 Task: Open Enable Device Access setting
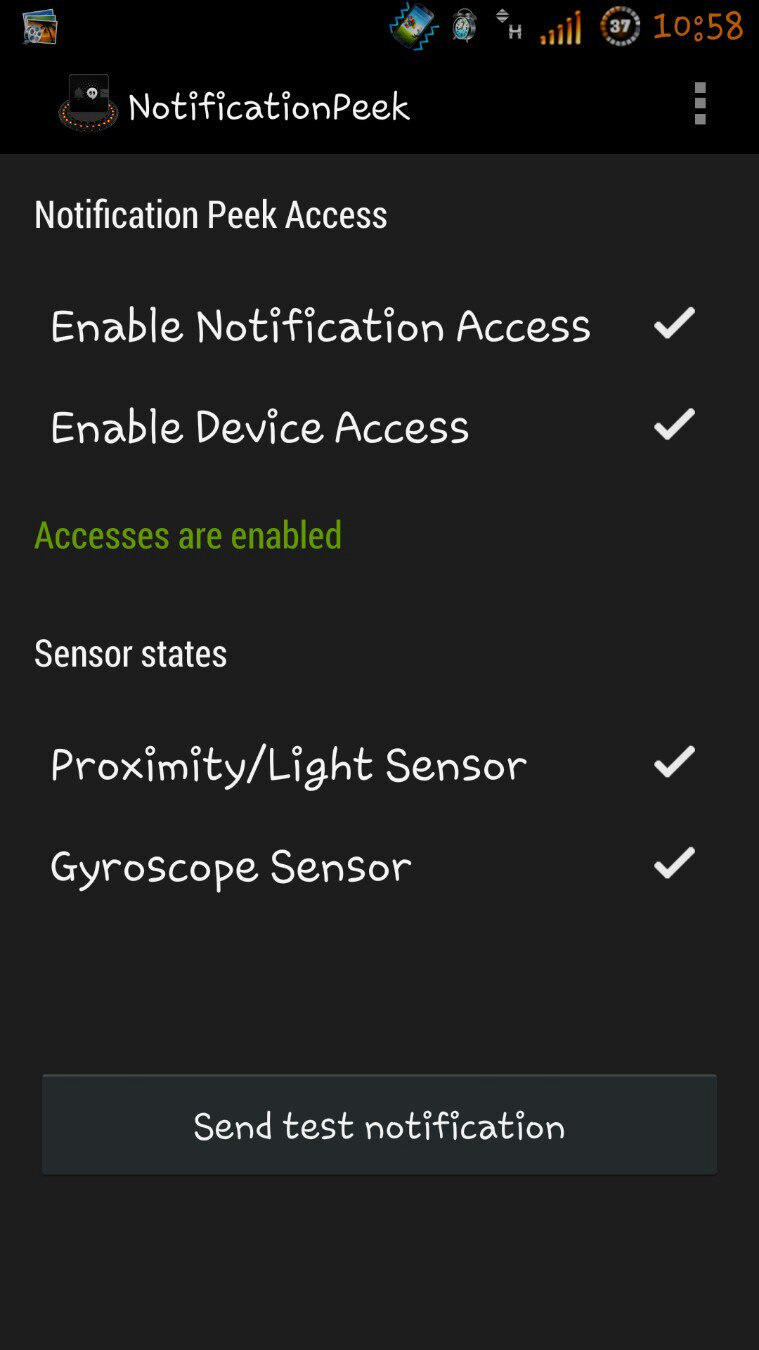tap(379, 427)
